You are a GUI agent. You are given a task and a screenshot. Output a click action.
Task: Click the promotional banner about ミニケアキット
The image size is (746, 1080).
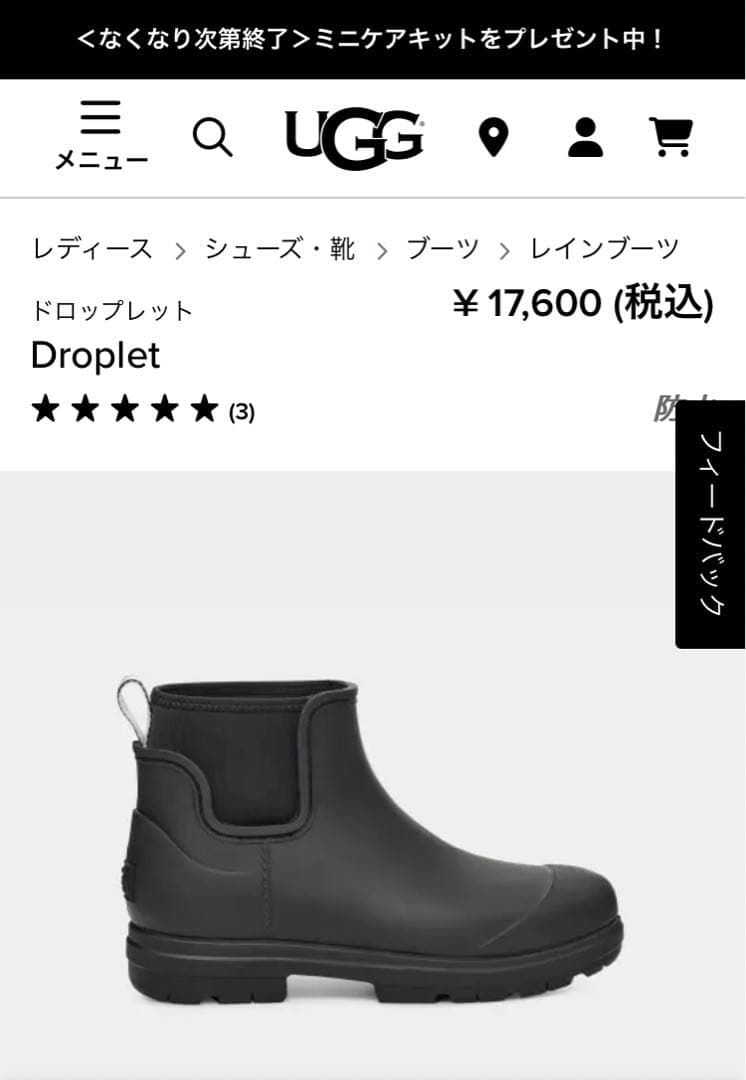pos(373,40)
